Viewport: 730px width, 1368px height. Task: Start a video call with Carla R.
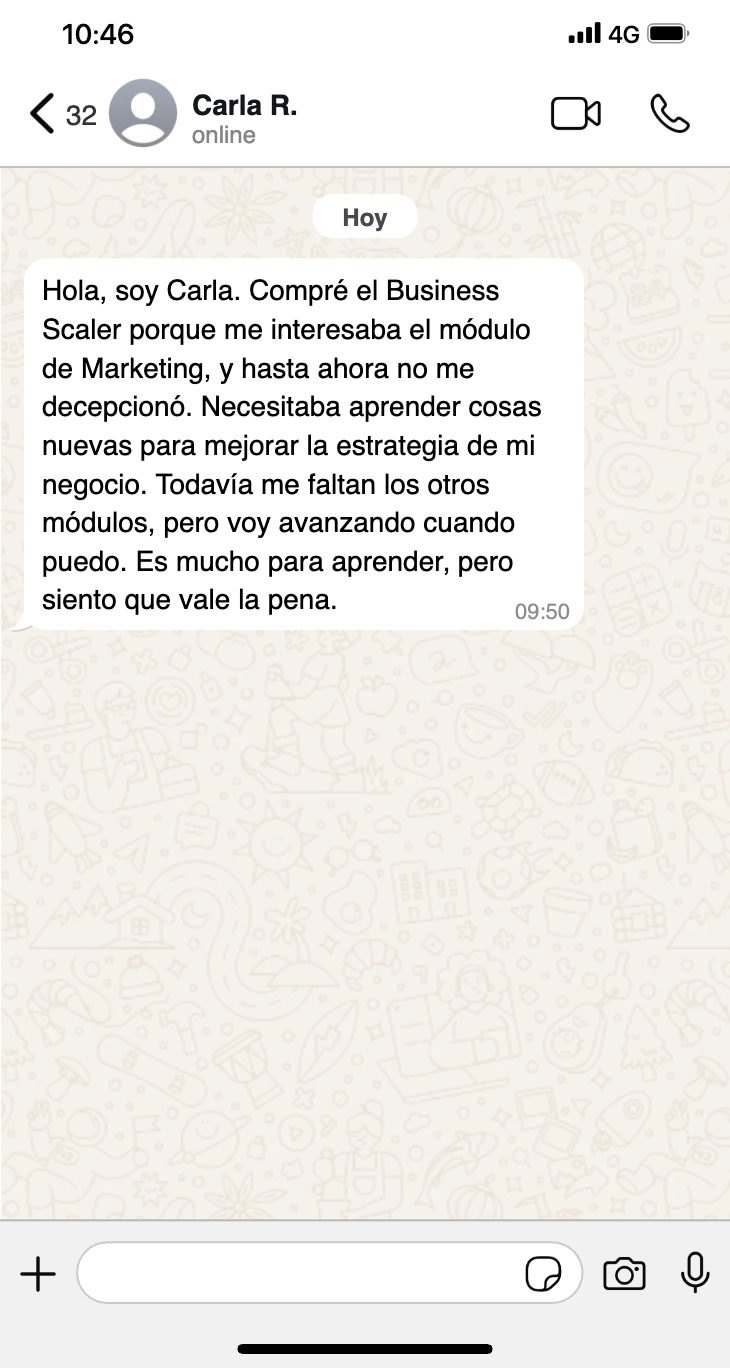(576, 114)
